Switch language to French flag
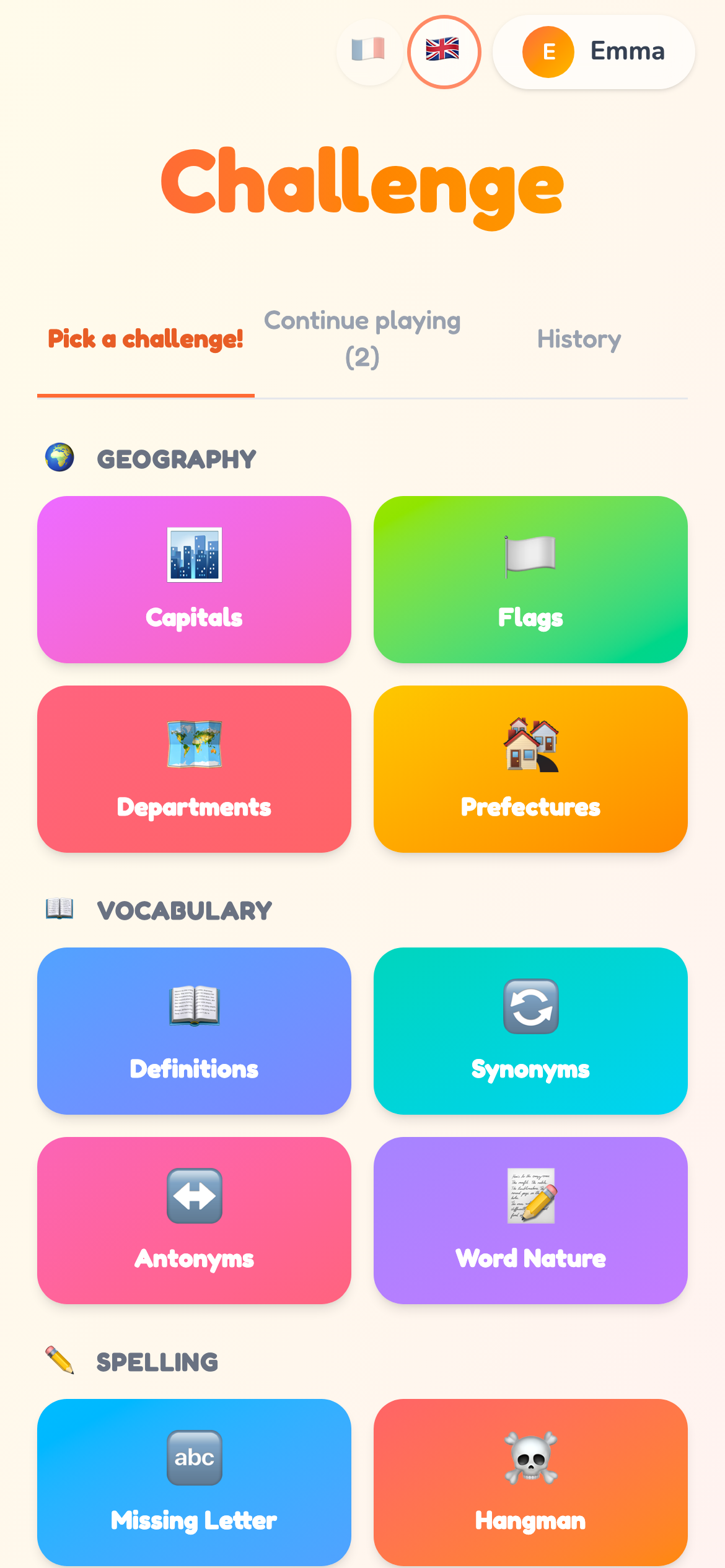 point(369,51)
